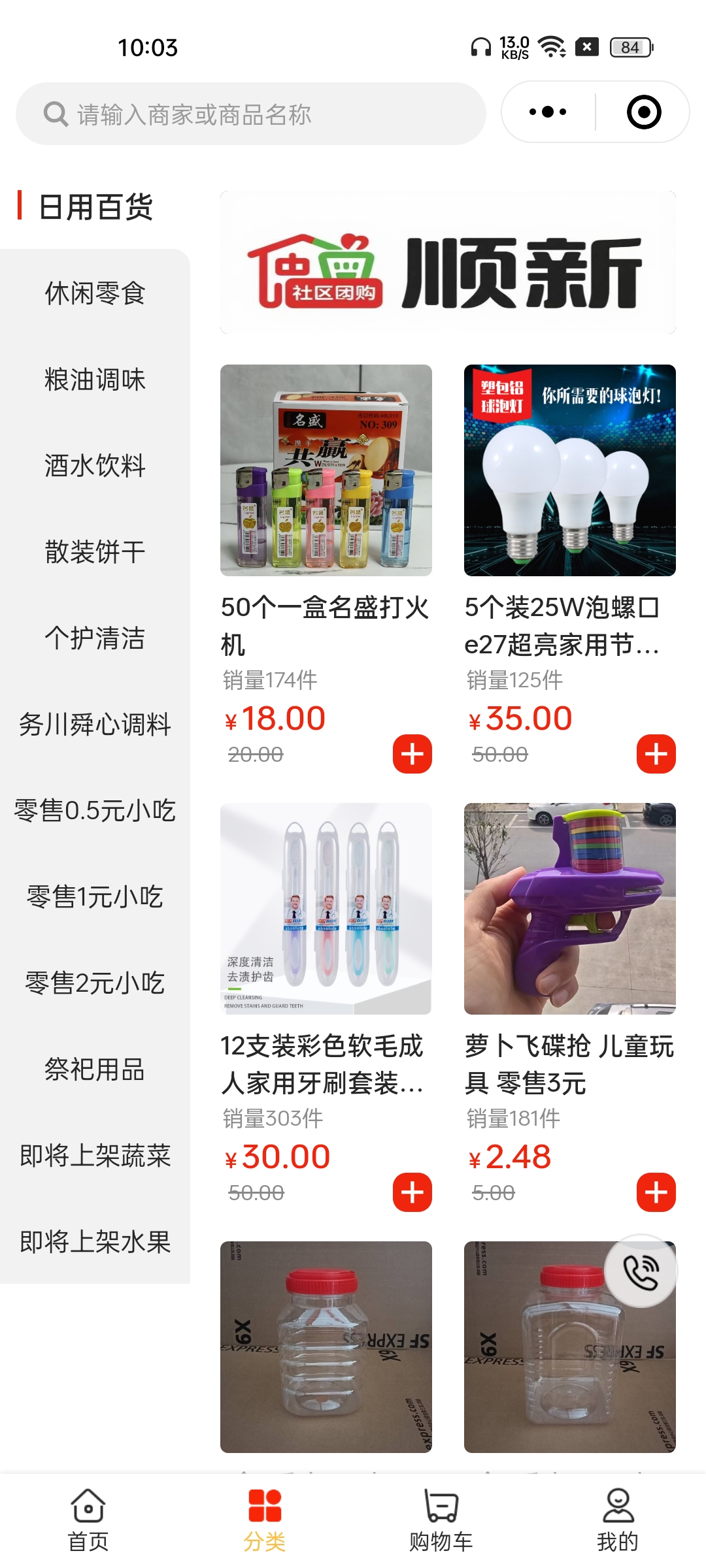Open the 萝卜飞碟枪 toy product photo
Viewport: 706px width, 1568px height.
(x=569, y=908)
